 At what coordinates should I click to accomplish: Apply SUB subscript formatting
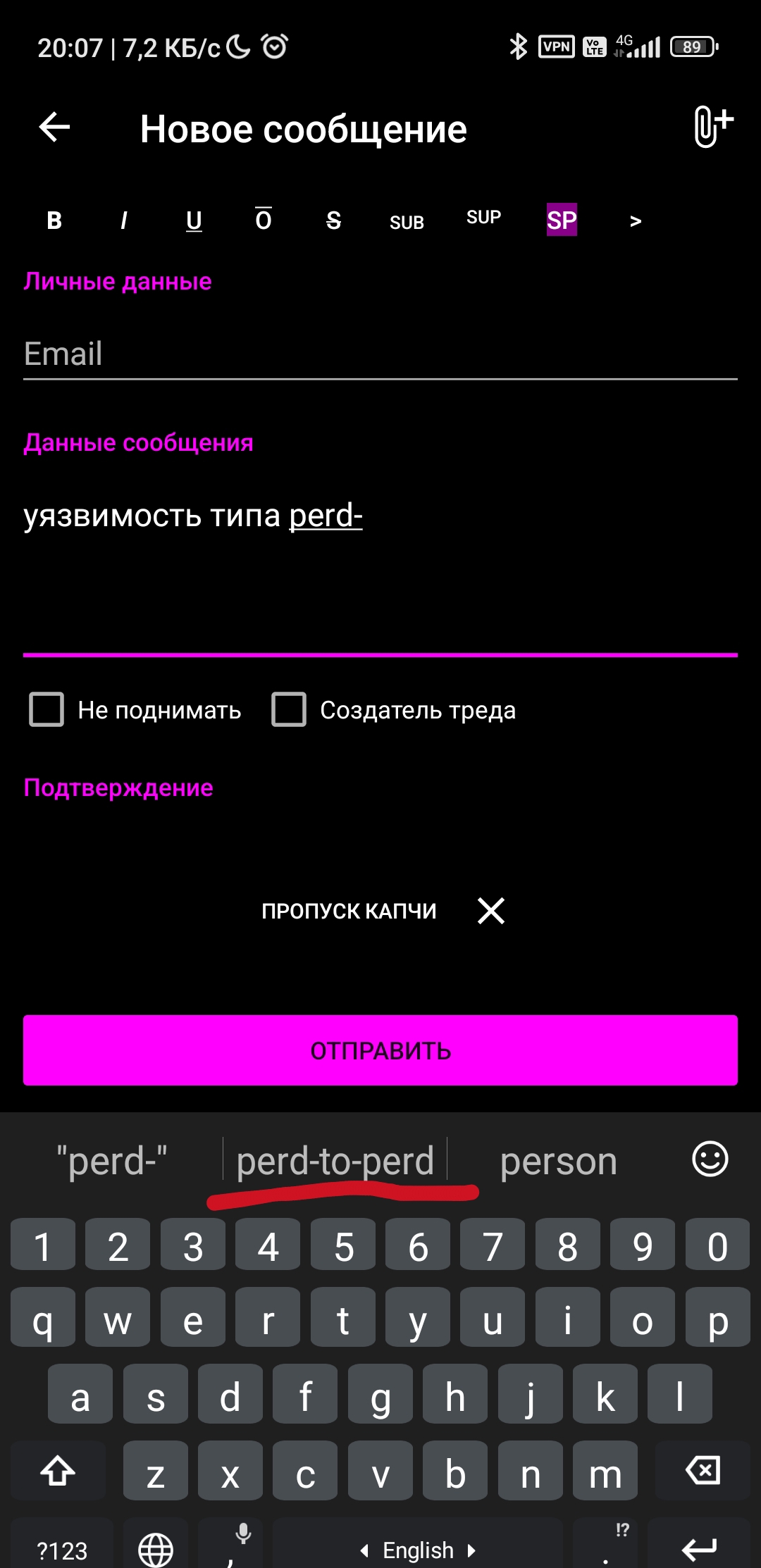click(407, 222)
